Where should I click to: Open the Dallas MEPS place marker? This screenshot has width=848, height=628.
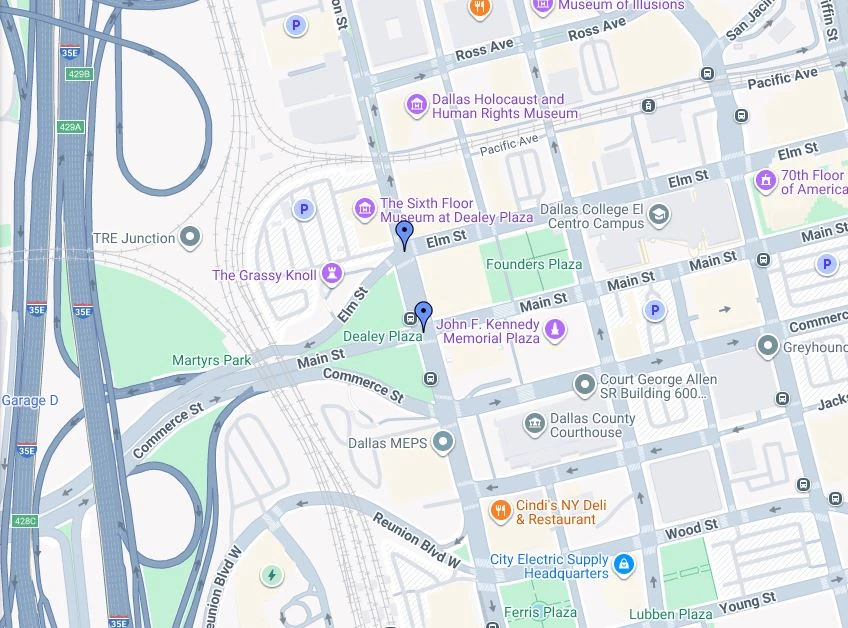click(x=443, y=441)
